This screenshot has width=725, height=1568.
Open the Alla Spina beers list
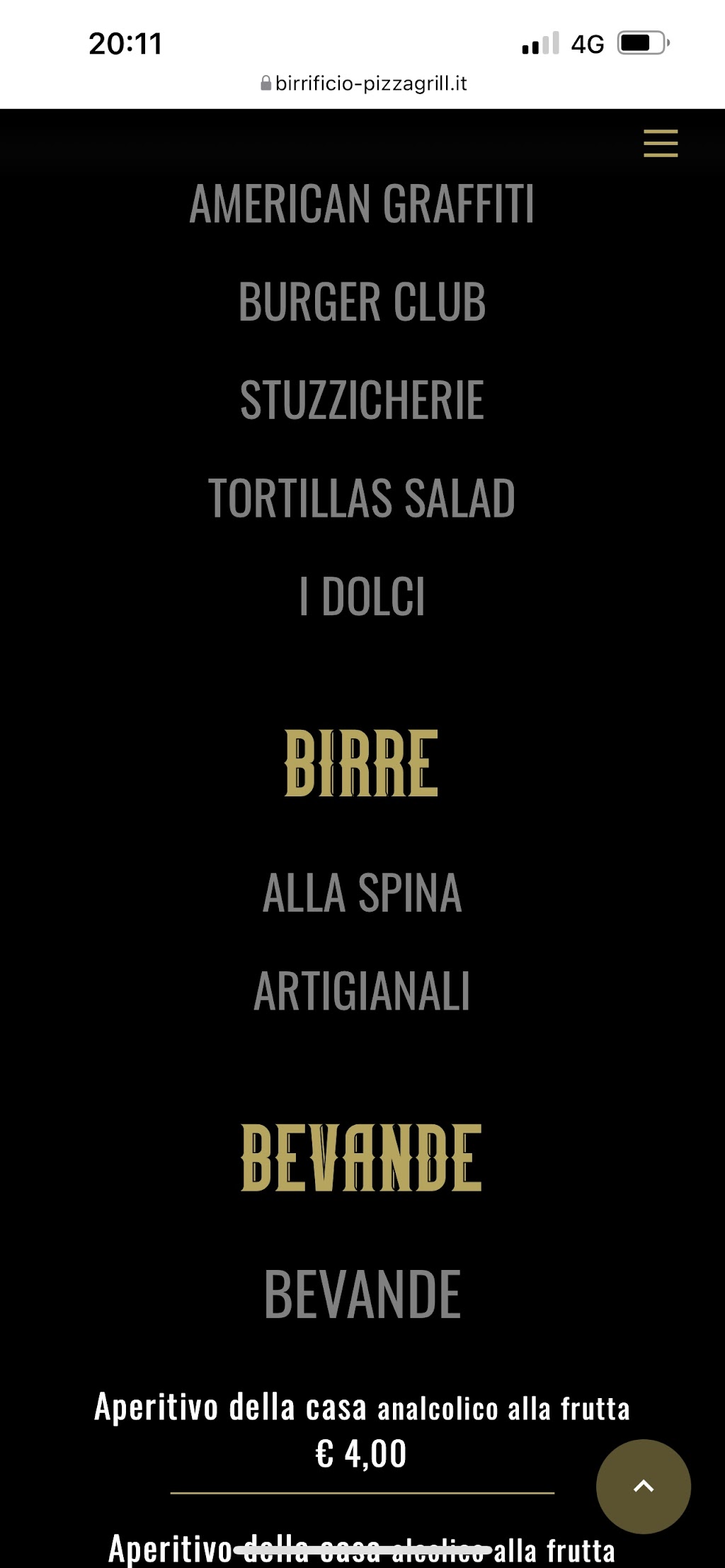(362, 893)
